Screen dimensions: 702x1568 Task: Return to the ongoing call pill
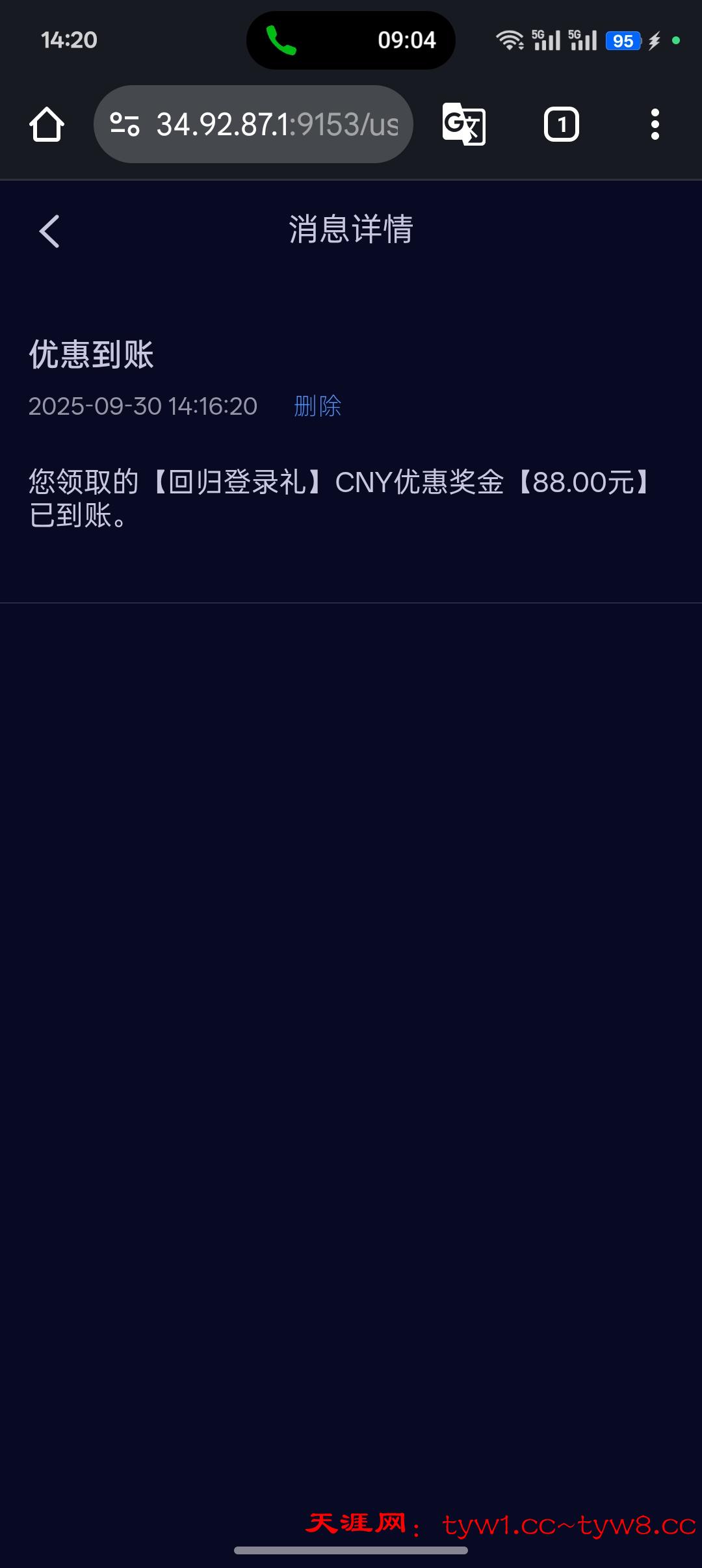(x=350, y=40)
